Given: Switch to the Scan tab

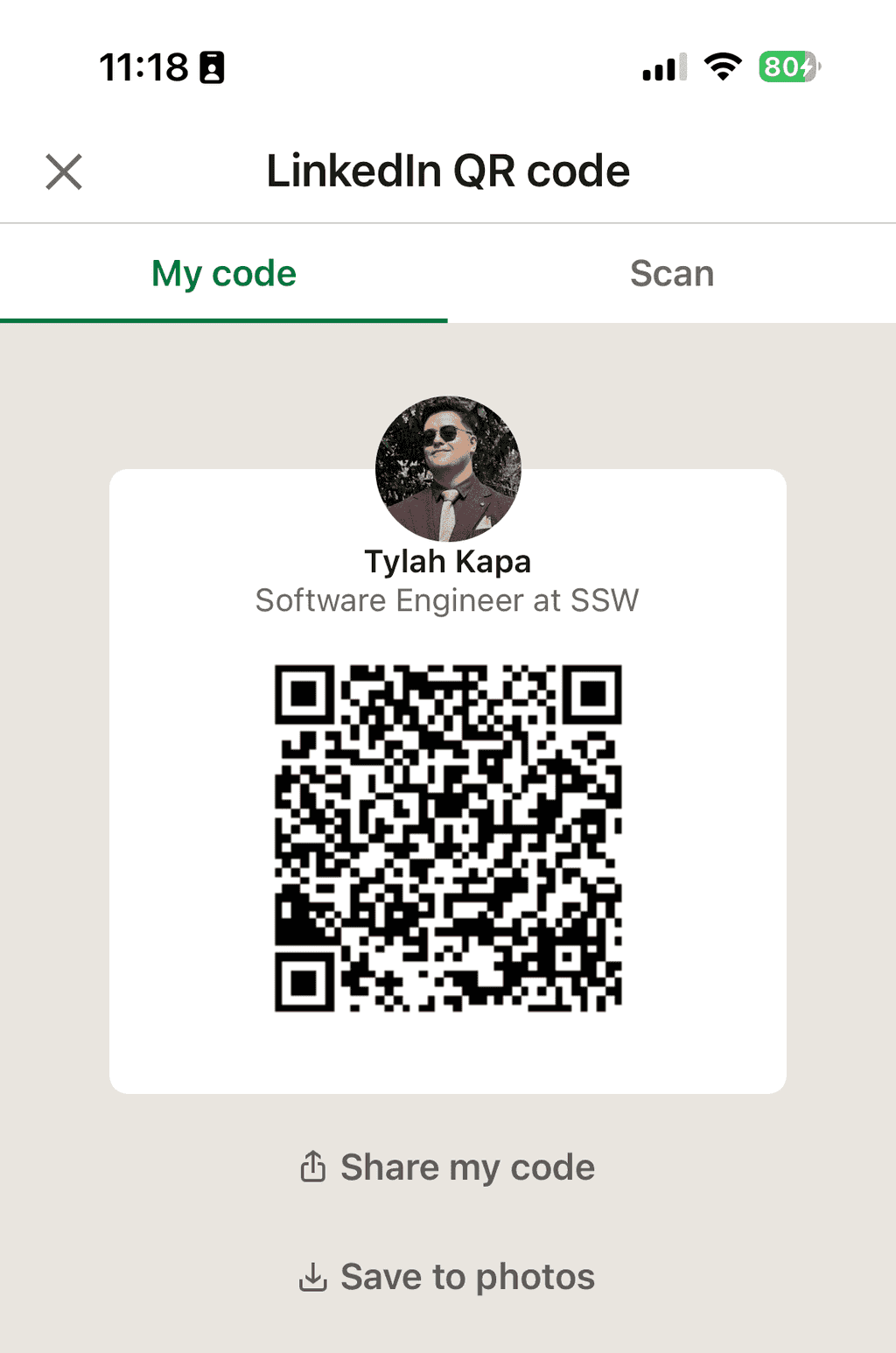Looking at the screenshot, I should tap(672, 273).
